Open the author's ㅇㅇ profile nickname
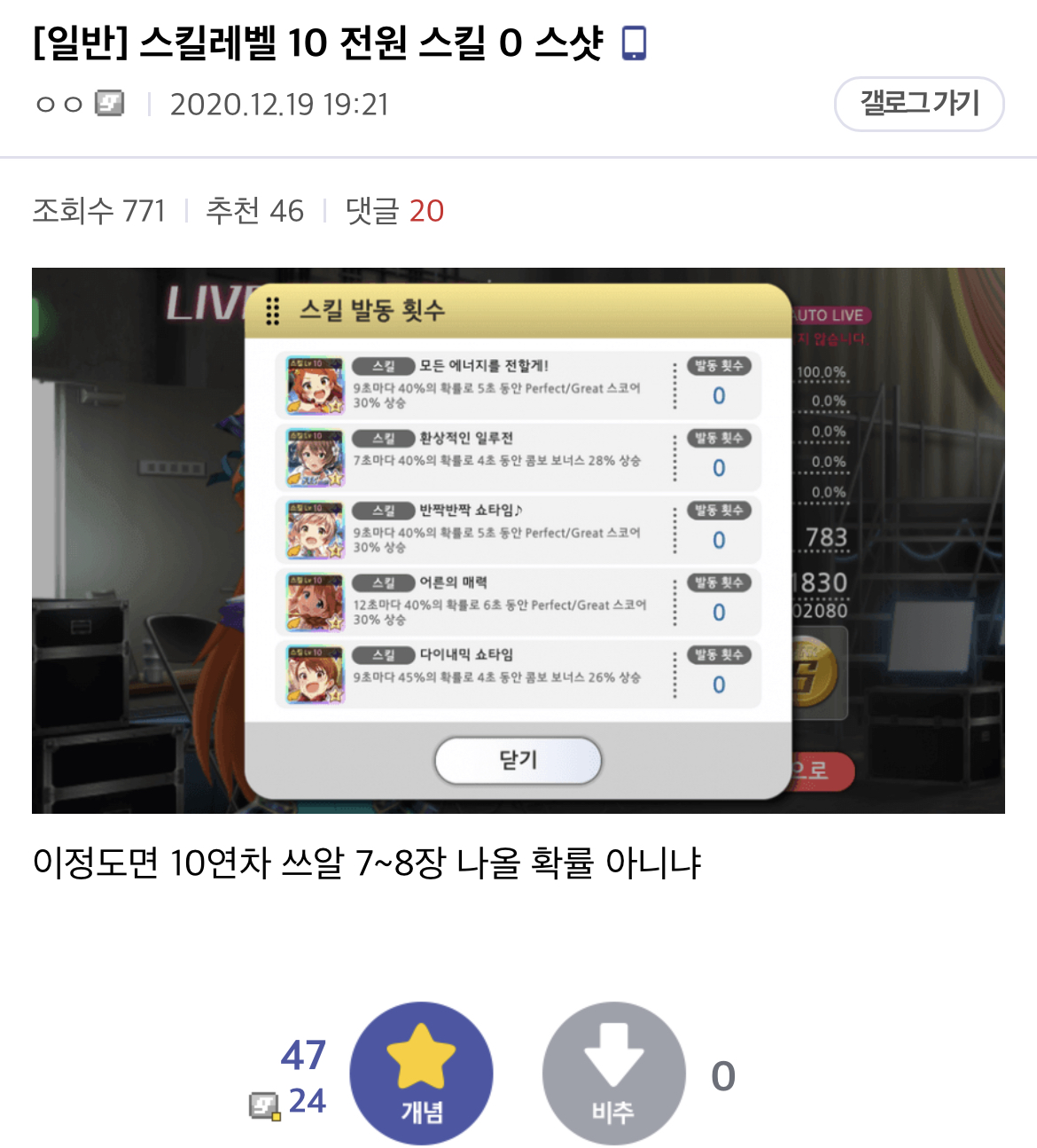This screenshot has height=1148, width=1037. (59, 105)
